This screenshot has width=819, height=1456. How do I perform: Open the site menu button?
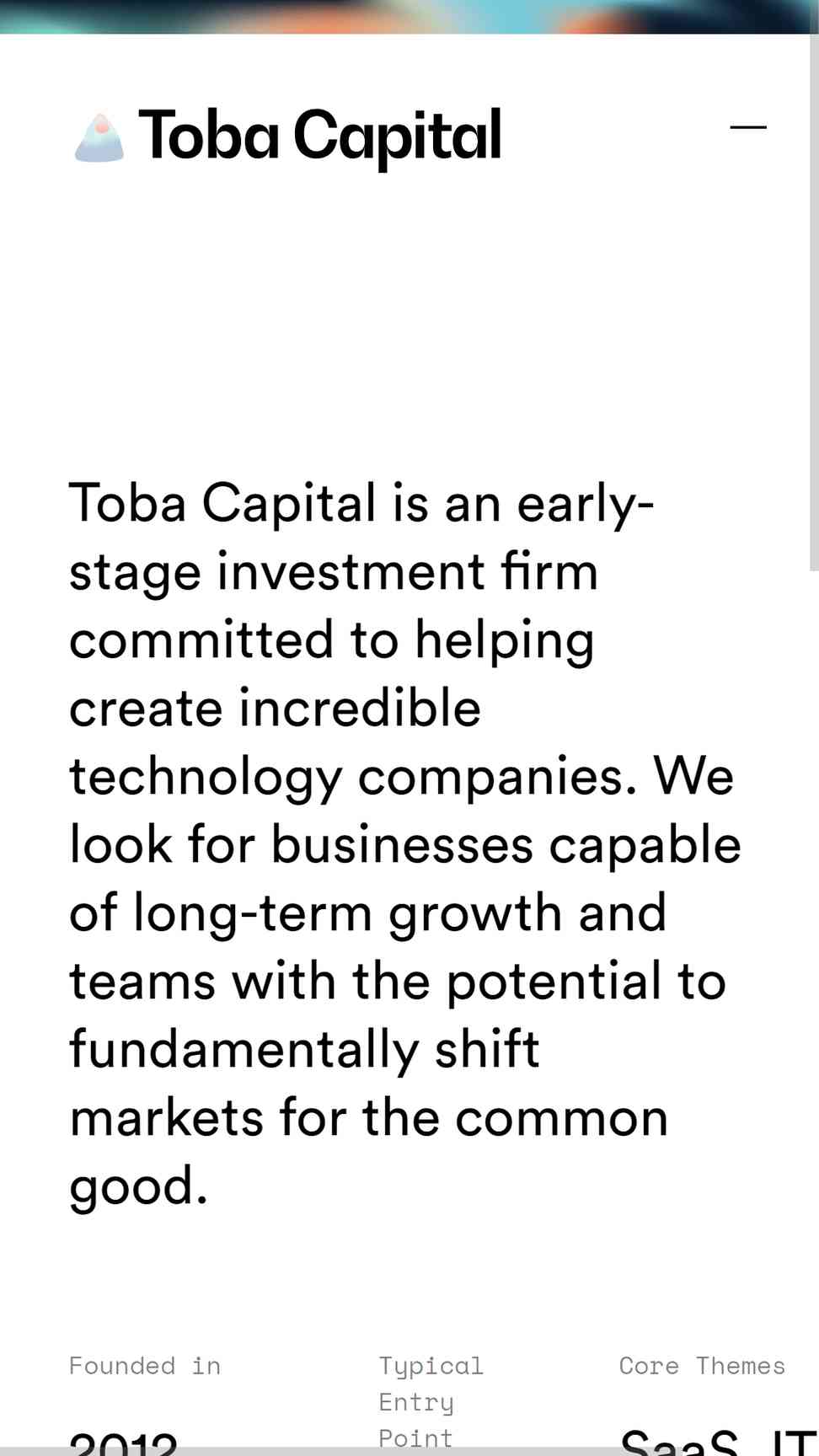747,127
